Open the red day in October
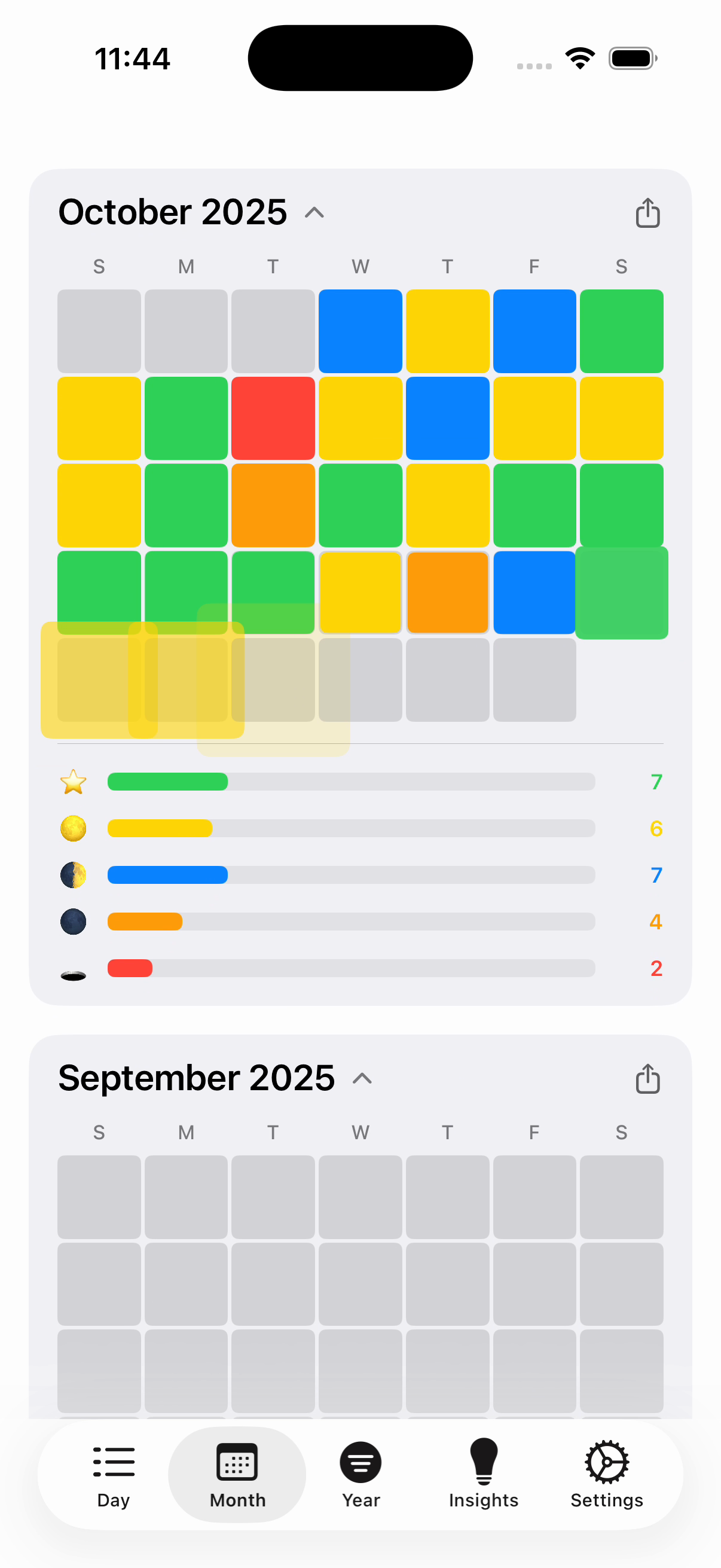Image resolution: width=721 pixels, height=1568 pixels. (273, 418)
